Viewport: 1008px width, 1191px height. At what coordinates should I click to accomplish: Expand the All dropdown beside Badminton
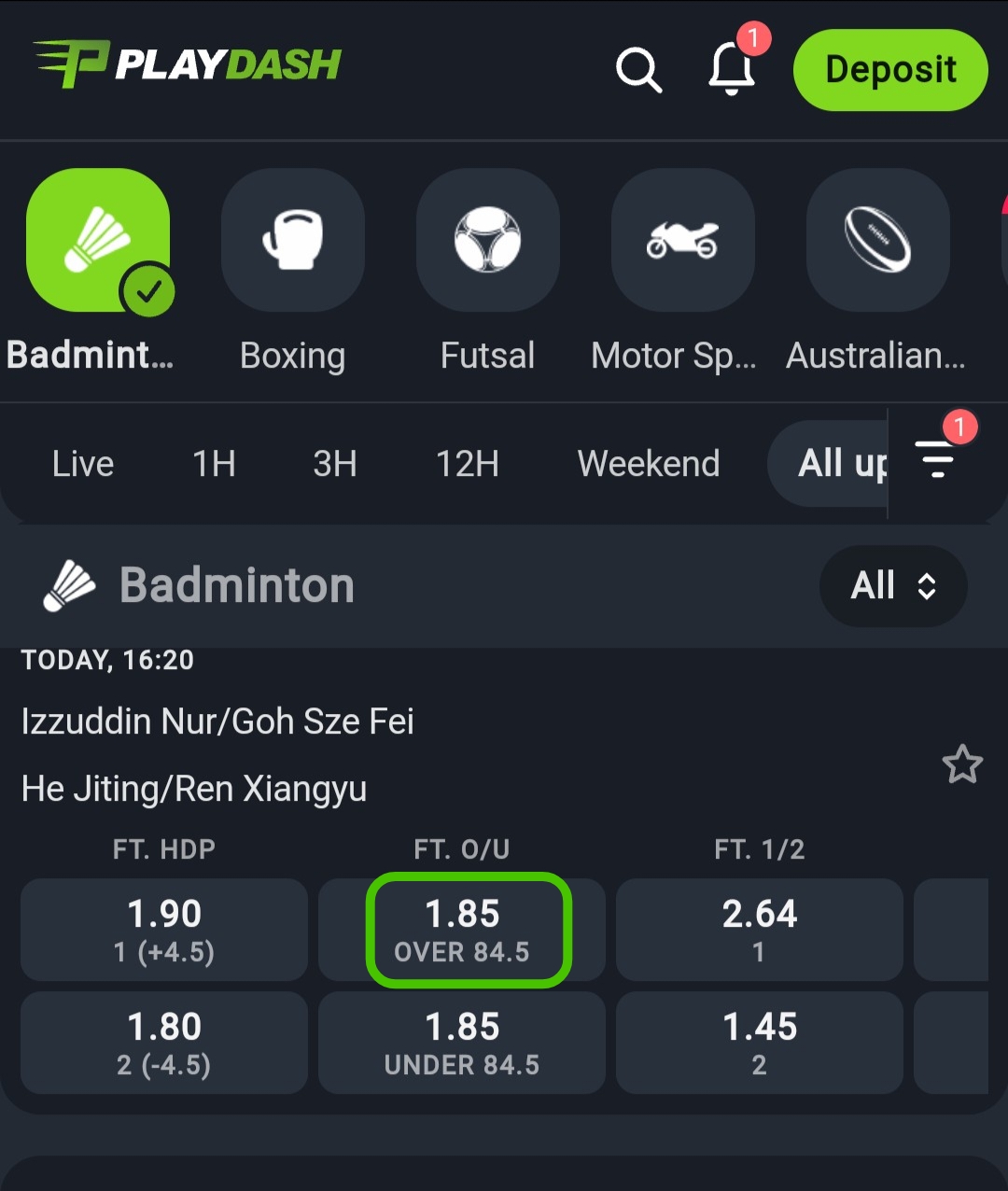click(893, 586)
